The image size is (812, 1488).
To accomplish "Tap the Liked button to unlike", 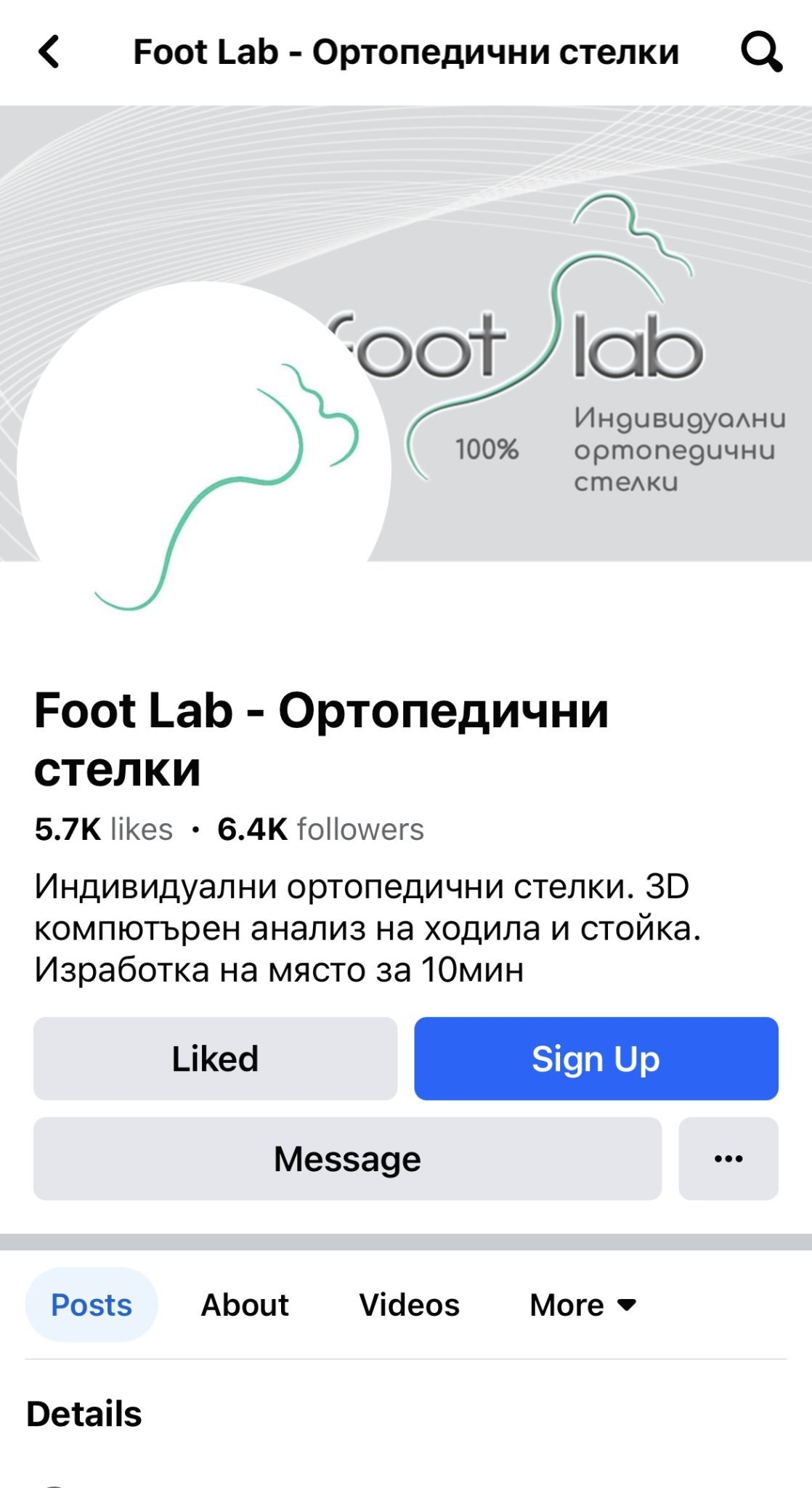I will click(x=215, y=1059).
